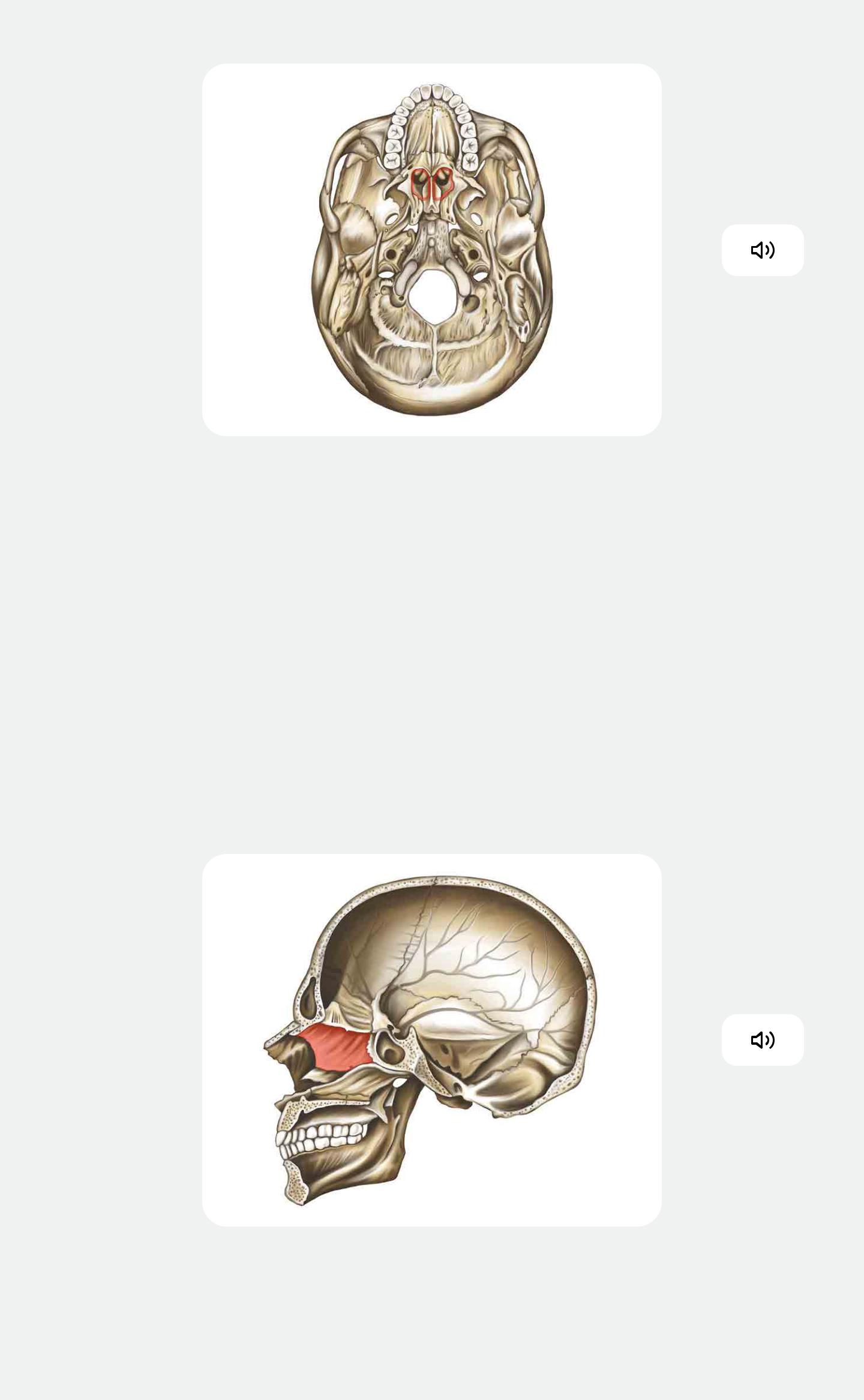864x1400 pixels.
Task: Open the inferior skull base image card
Action: tap(431, 250)
